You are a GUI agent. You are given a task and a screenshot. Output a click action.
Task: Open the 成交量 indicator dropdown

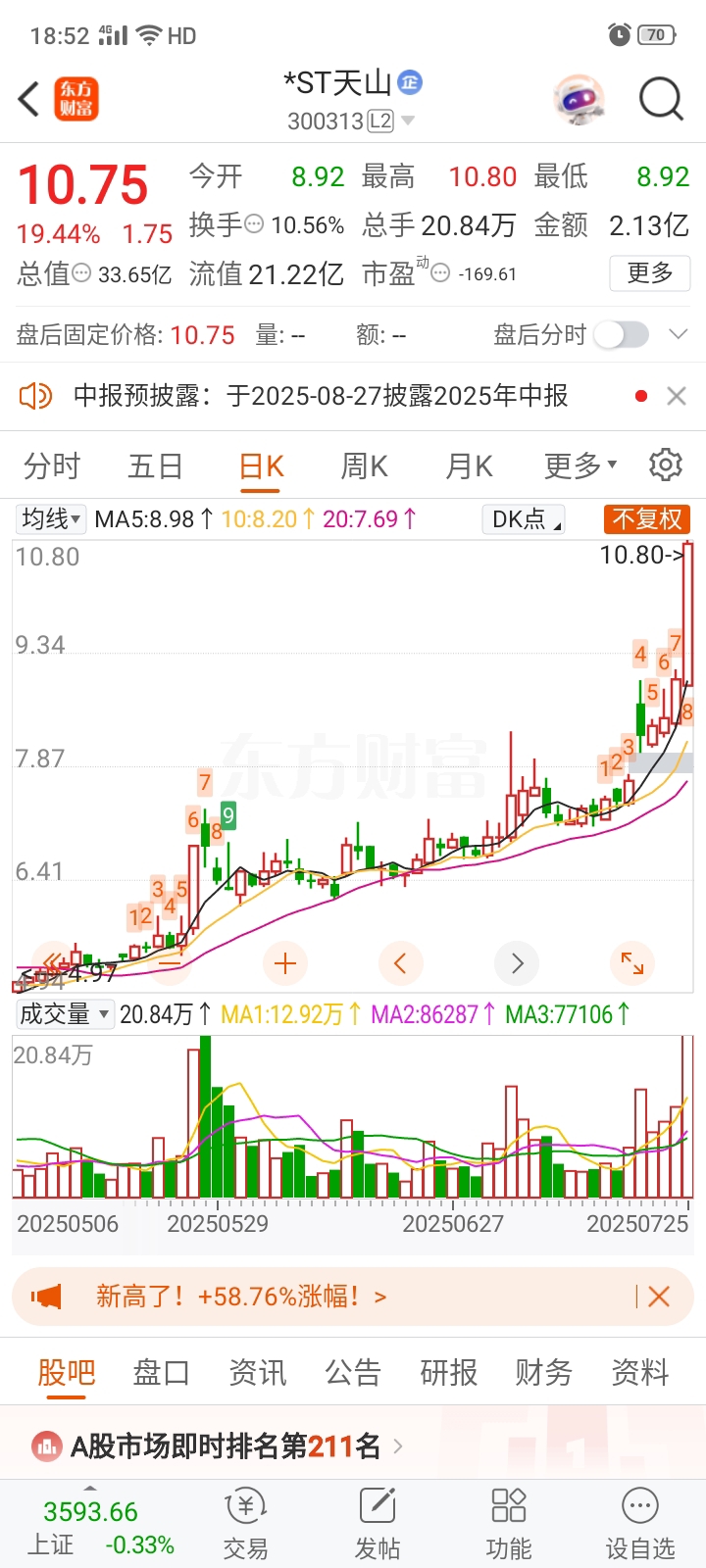click(64, 1014)
